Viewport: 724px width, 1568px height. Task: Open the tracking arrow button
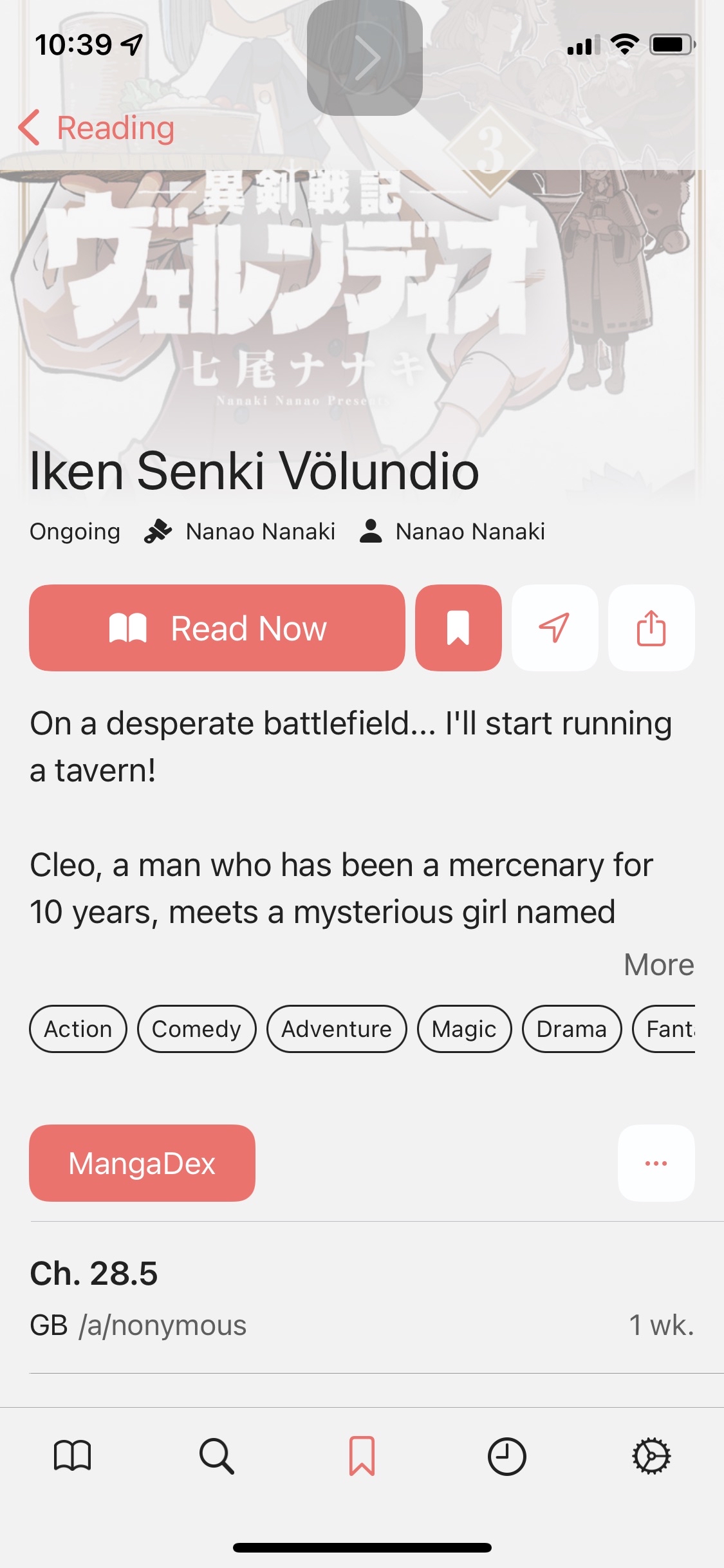click(x=554, y=628)
